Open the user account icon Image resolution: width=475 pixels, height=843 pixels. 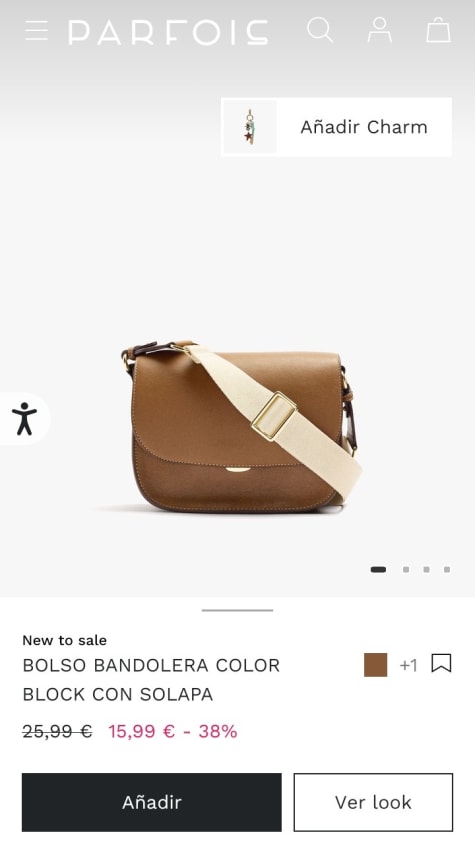click(x=379, y=30)
